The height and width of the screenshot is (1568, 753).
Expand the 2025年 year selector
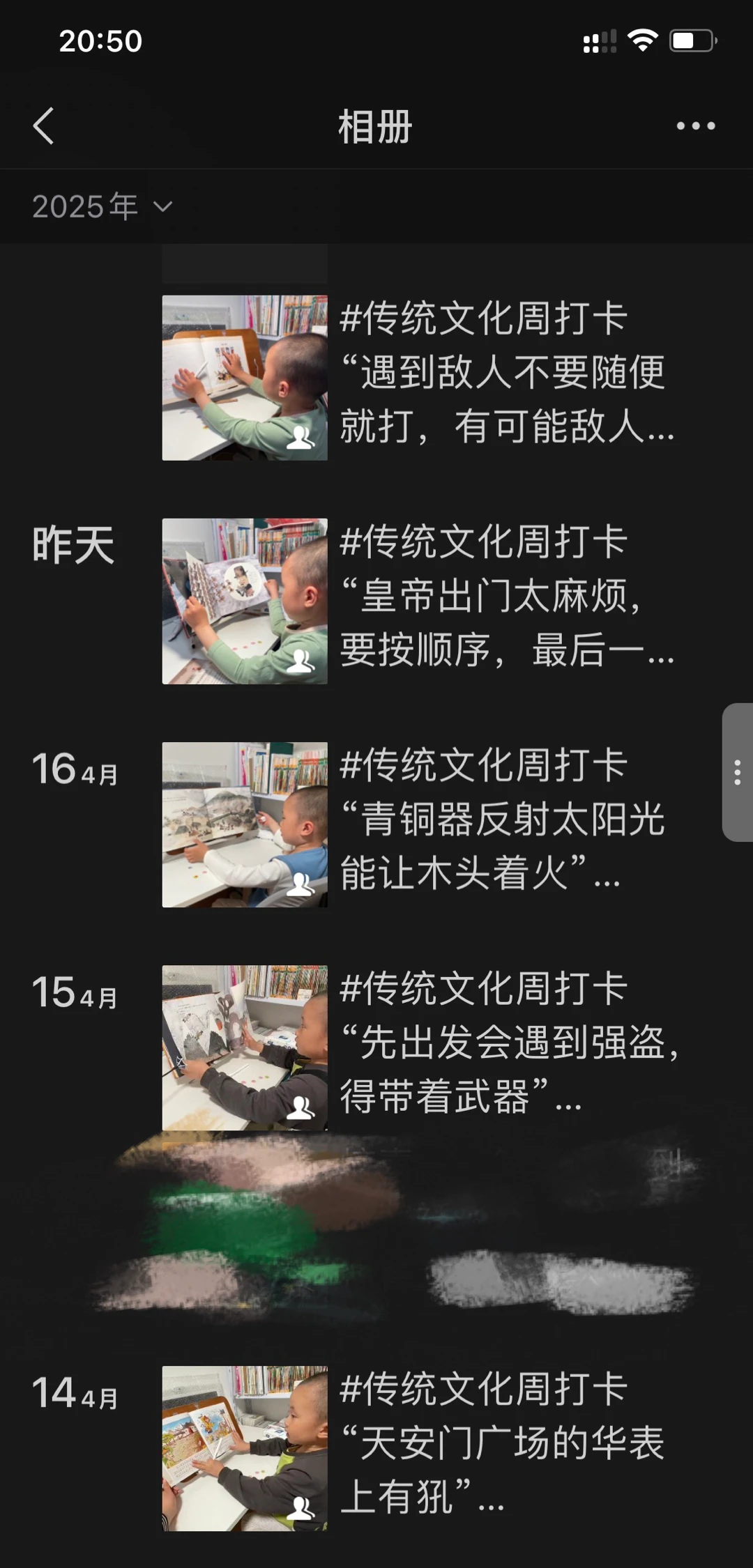102,207
